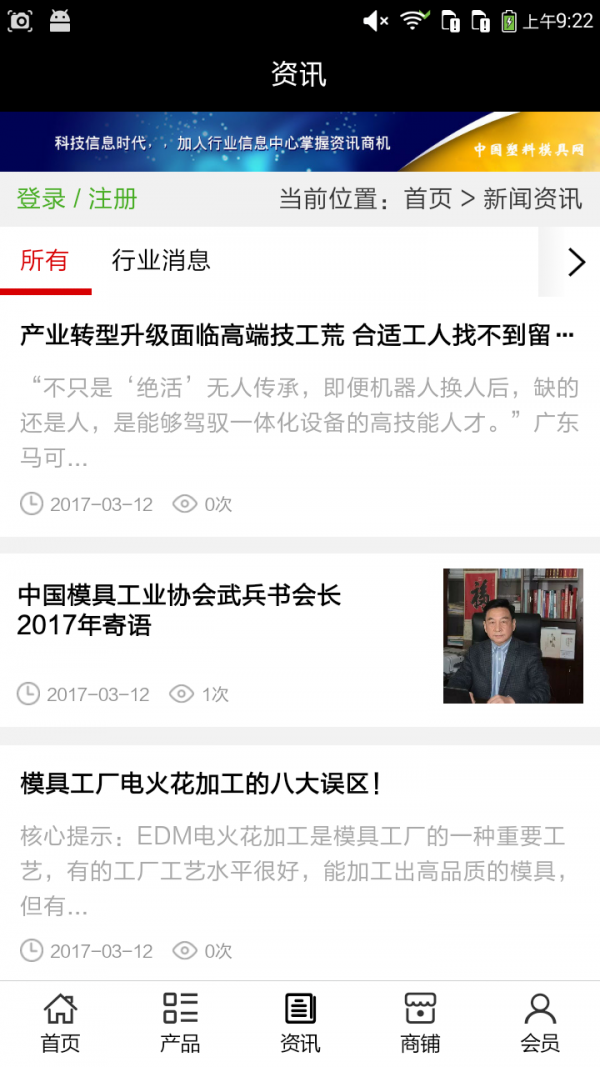Switch to the 产品 bottom tab
600x1067 pixels.
[x=180, y=1023]
